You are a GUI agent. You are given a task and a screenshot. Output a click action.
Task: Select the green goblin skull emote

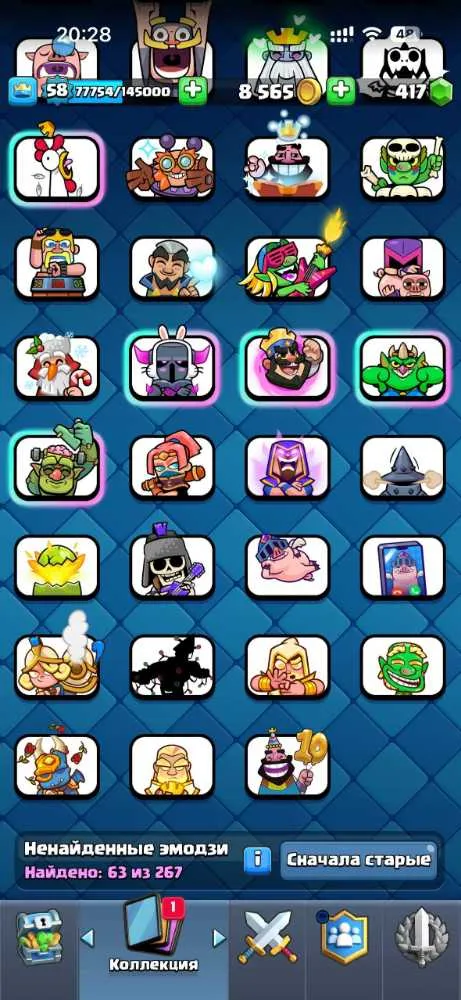tap(403, 168)
